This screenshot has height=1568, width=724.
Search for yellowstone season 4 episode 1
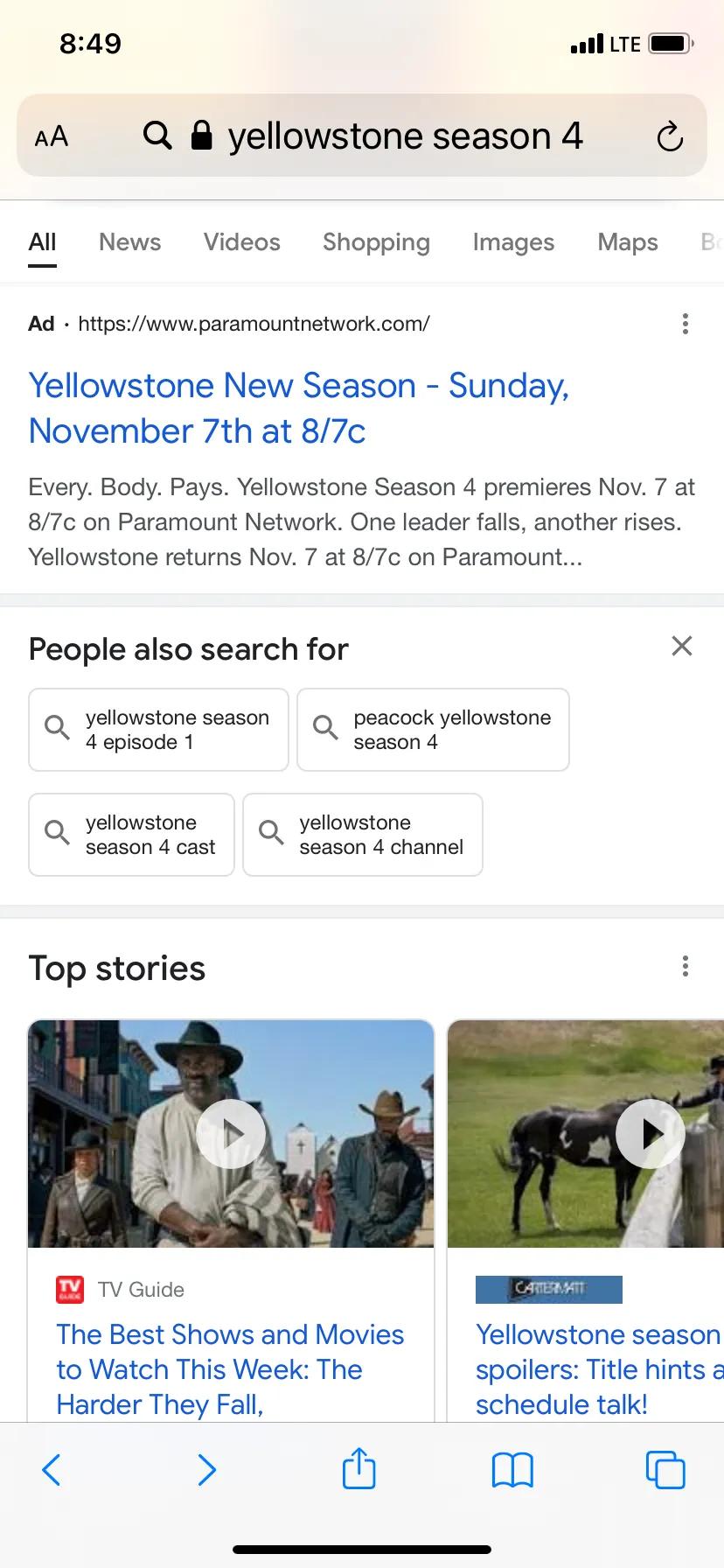[x=158, y=730]
